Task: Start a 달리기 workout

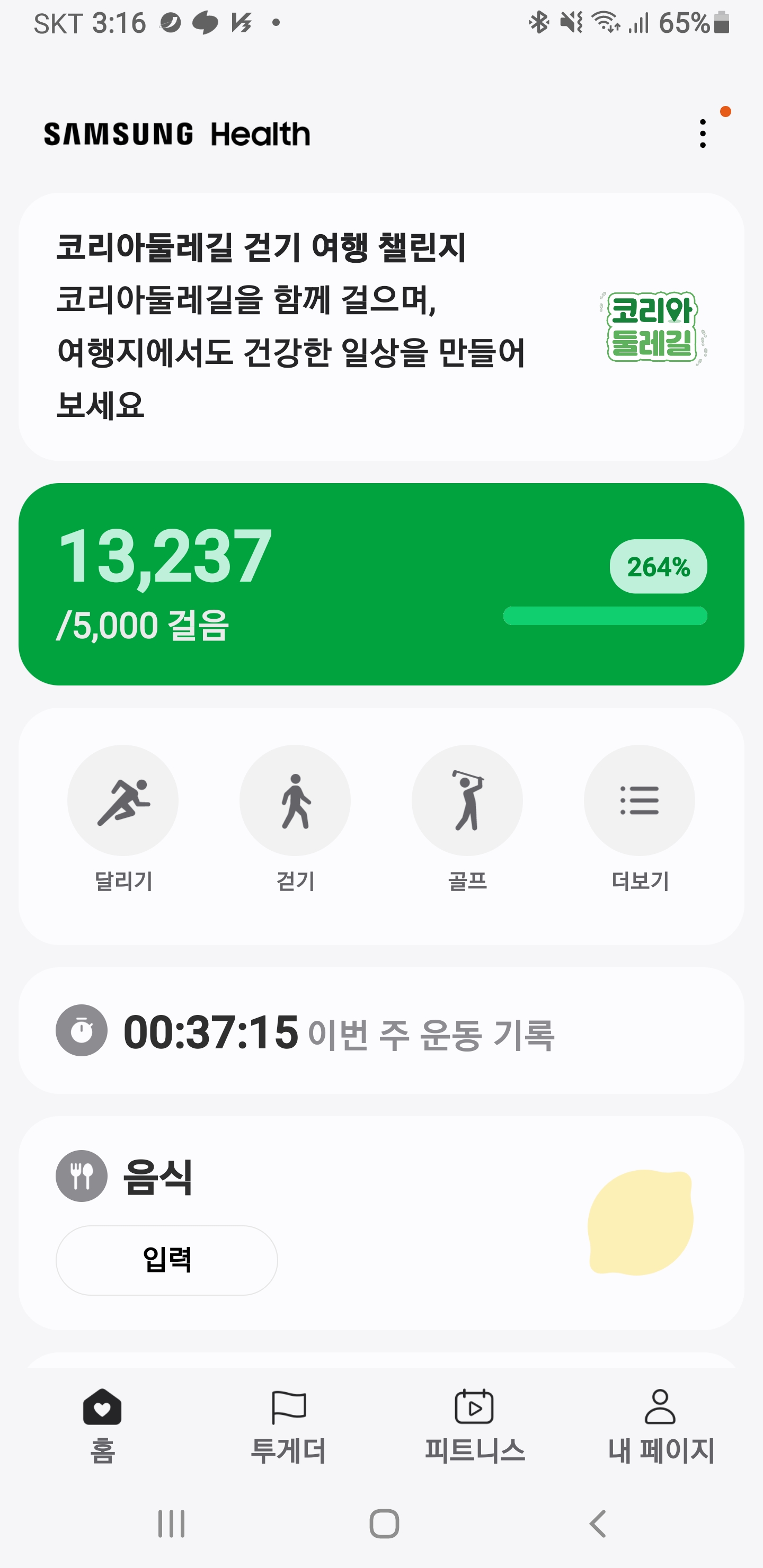Action: (x=123, y=800)
